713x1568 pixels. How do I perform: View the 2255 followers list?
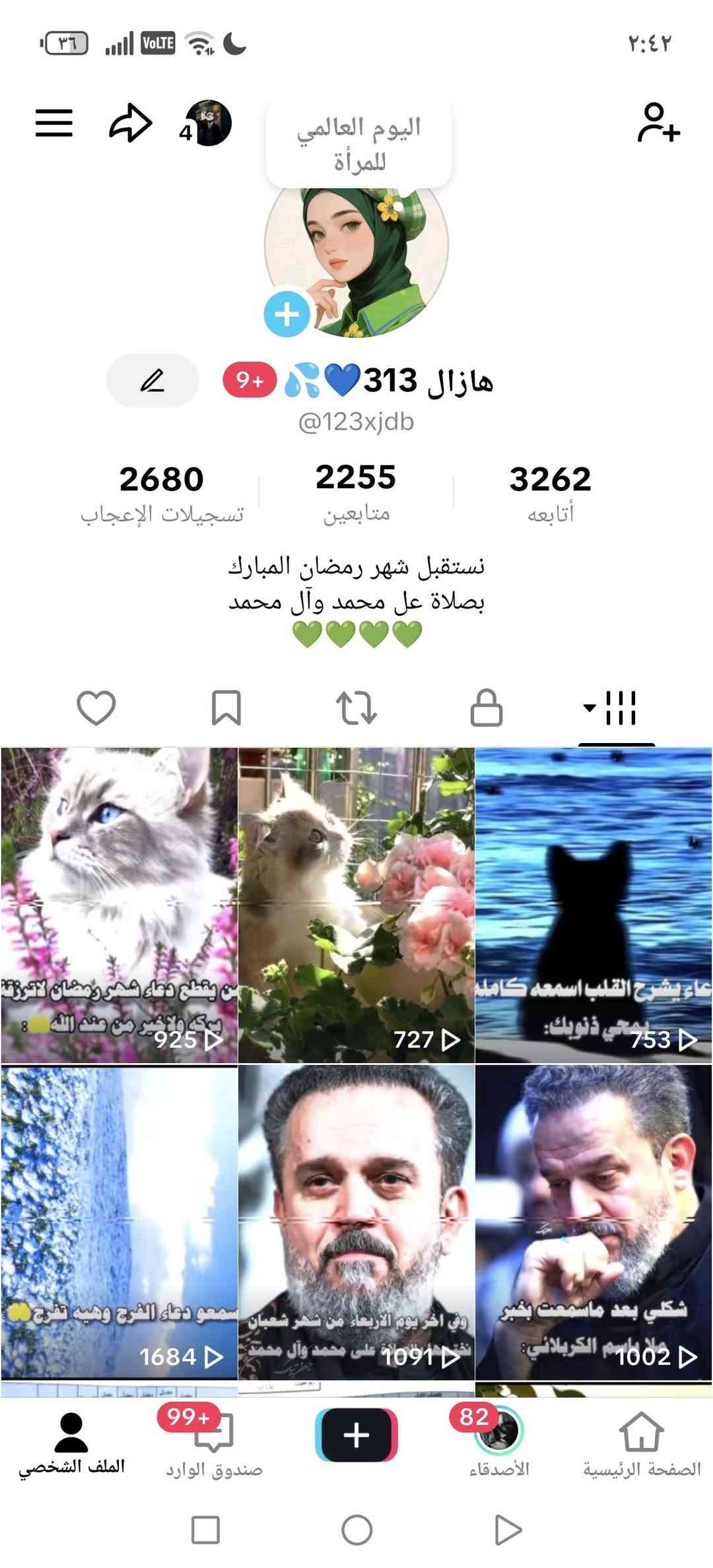pyautogui.click(x=356, y=492)
